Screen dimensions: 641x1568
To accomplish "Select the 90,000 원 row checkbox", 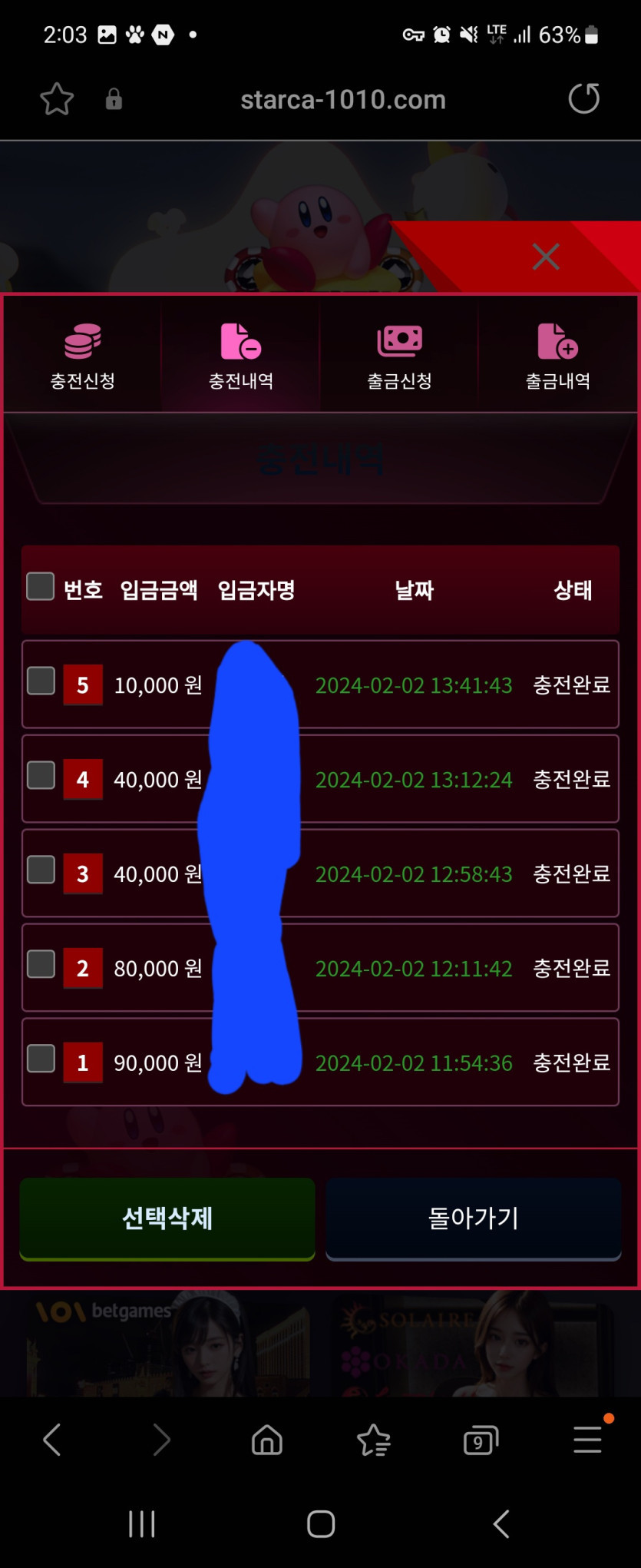I will tap(41, 1059).
